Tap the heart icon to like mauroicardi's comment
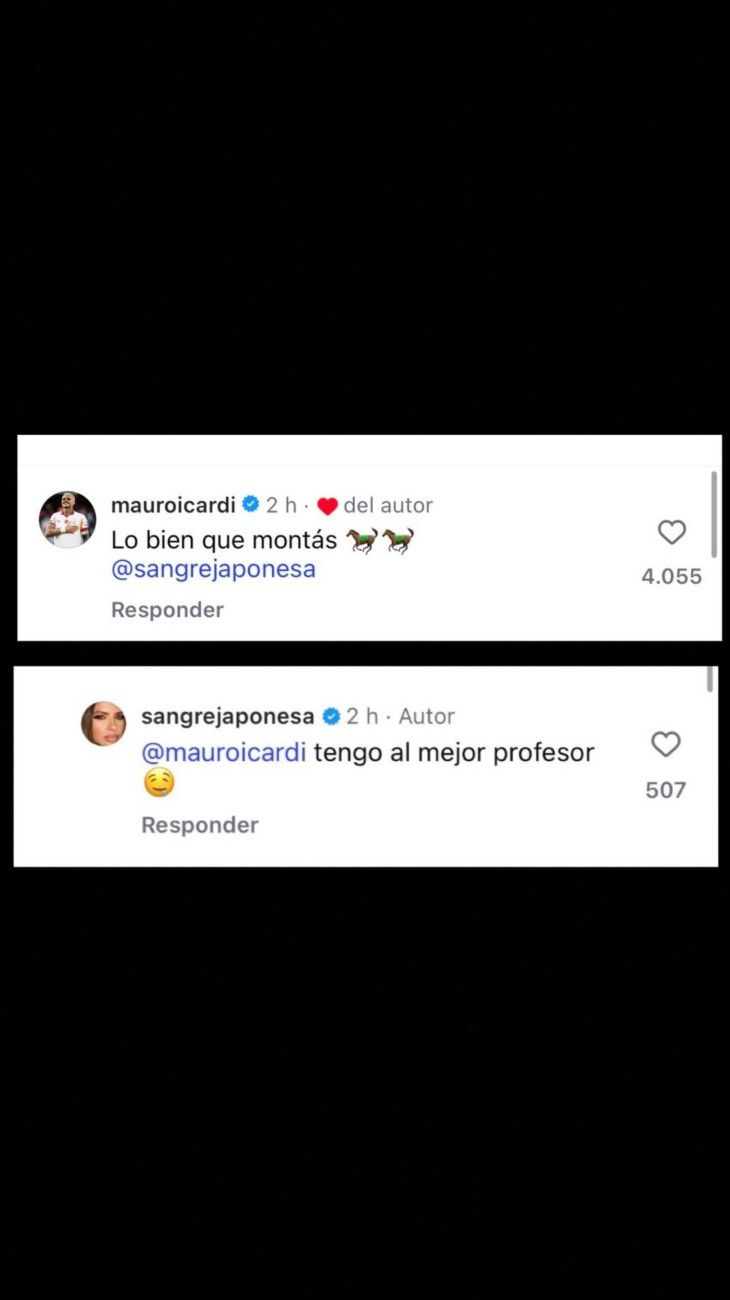Screen dimensions: 730x1300 pyautogui.click(x=672, y=533)
